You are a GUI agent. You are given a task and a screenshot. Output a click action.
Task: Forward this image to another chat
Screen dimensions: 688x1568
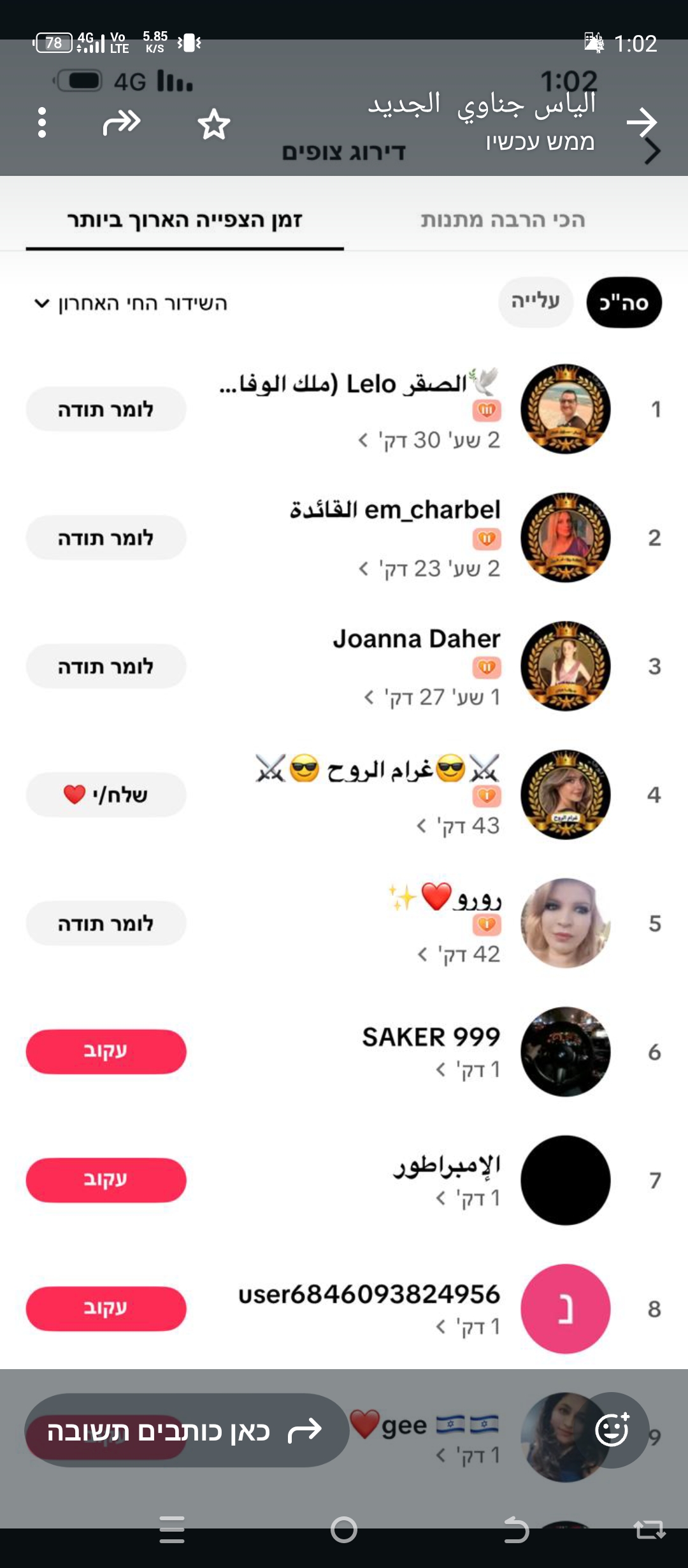click(122, 122)
